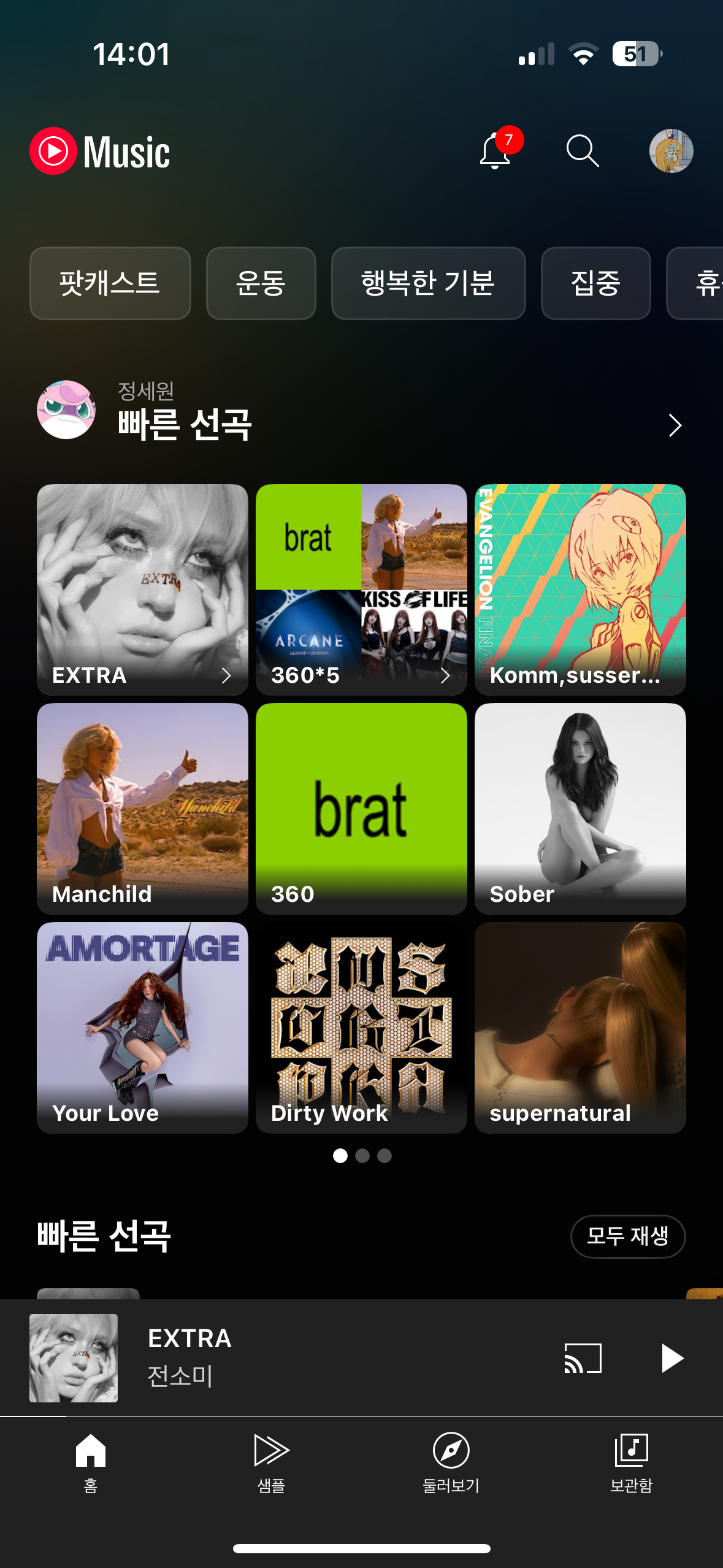
Task: Play Your Love tile
Action: (x=142, y=1027)
